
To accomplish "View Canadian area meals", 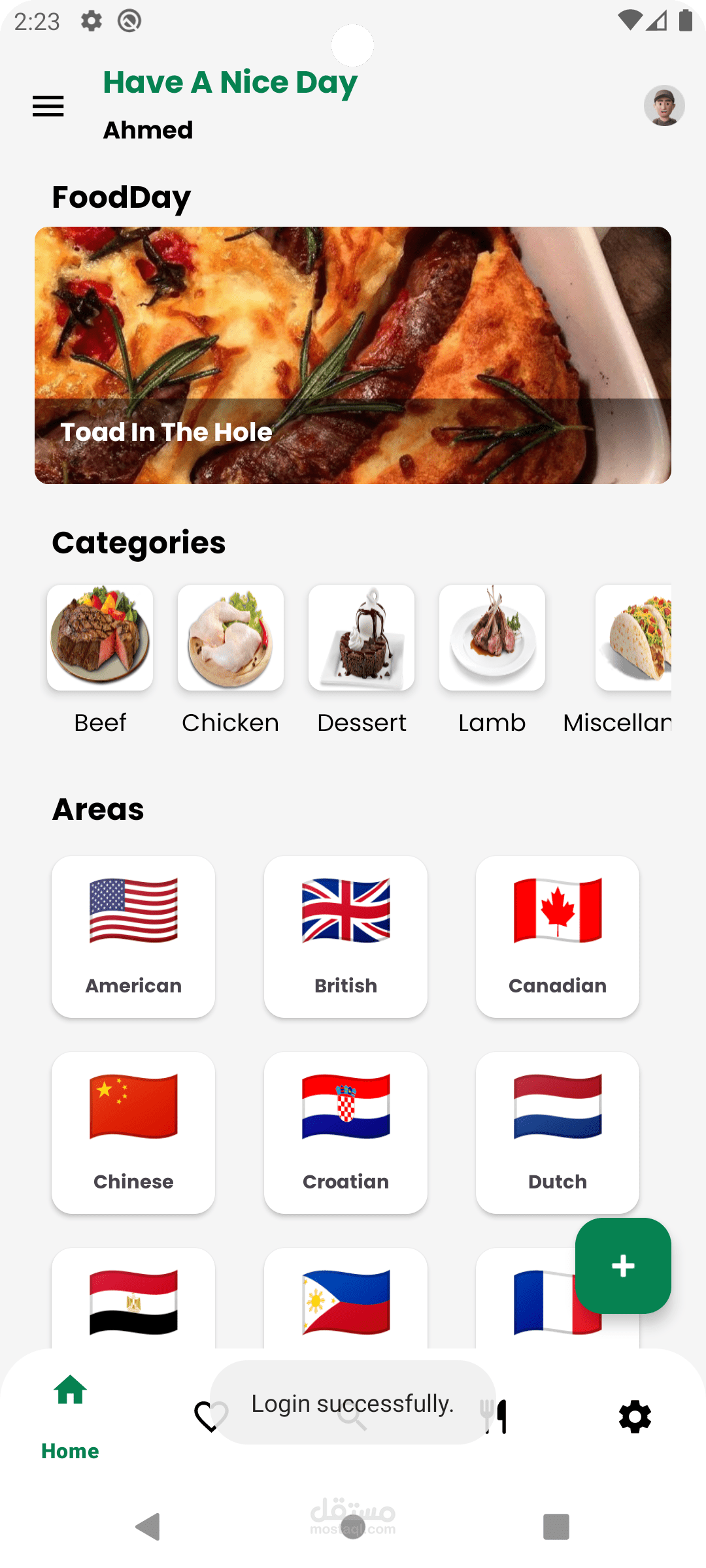I will 558,936.
